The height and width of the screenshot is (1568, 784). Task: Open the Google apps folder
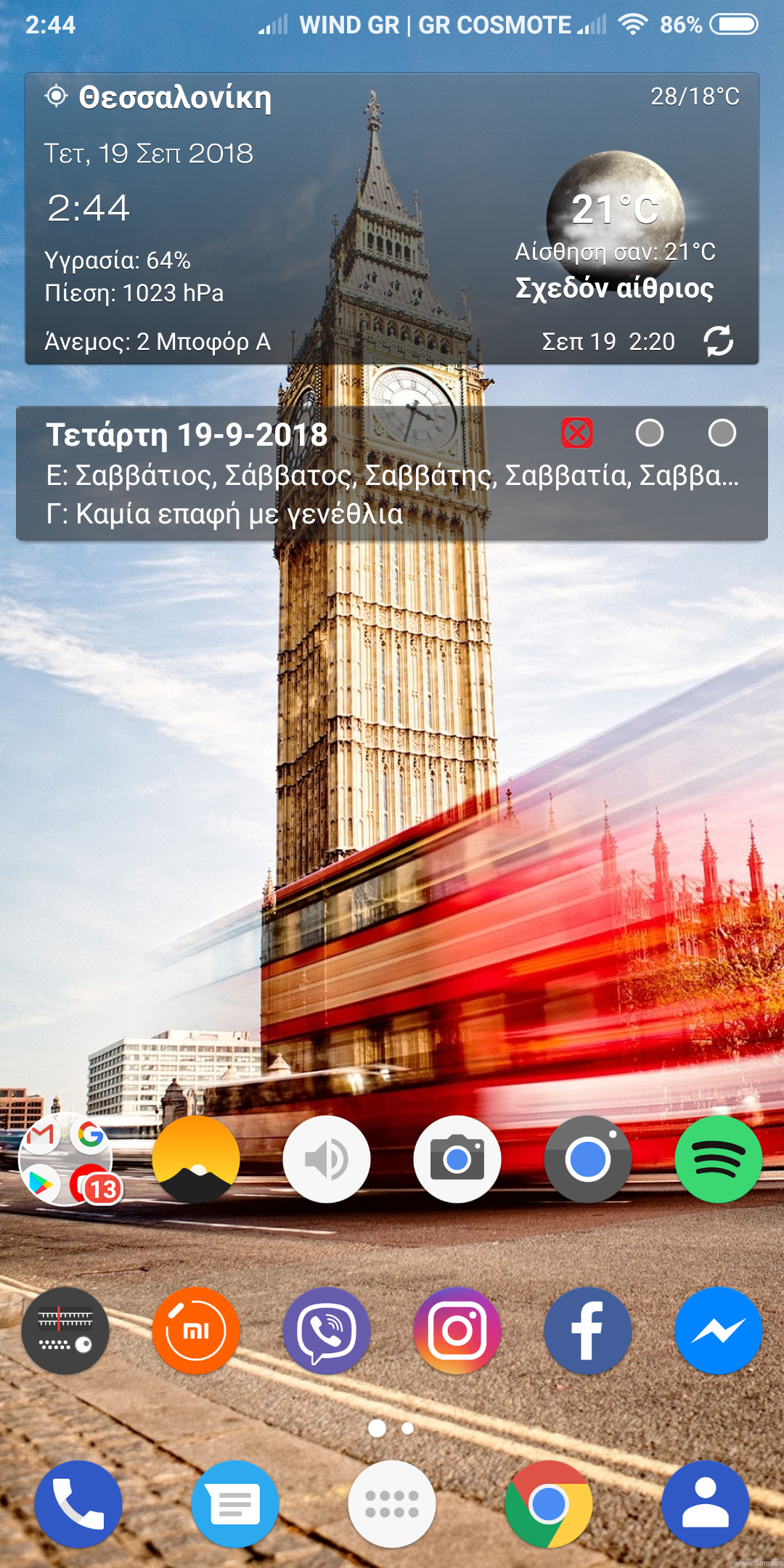click(x=65, y=1159)
